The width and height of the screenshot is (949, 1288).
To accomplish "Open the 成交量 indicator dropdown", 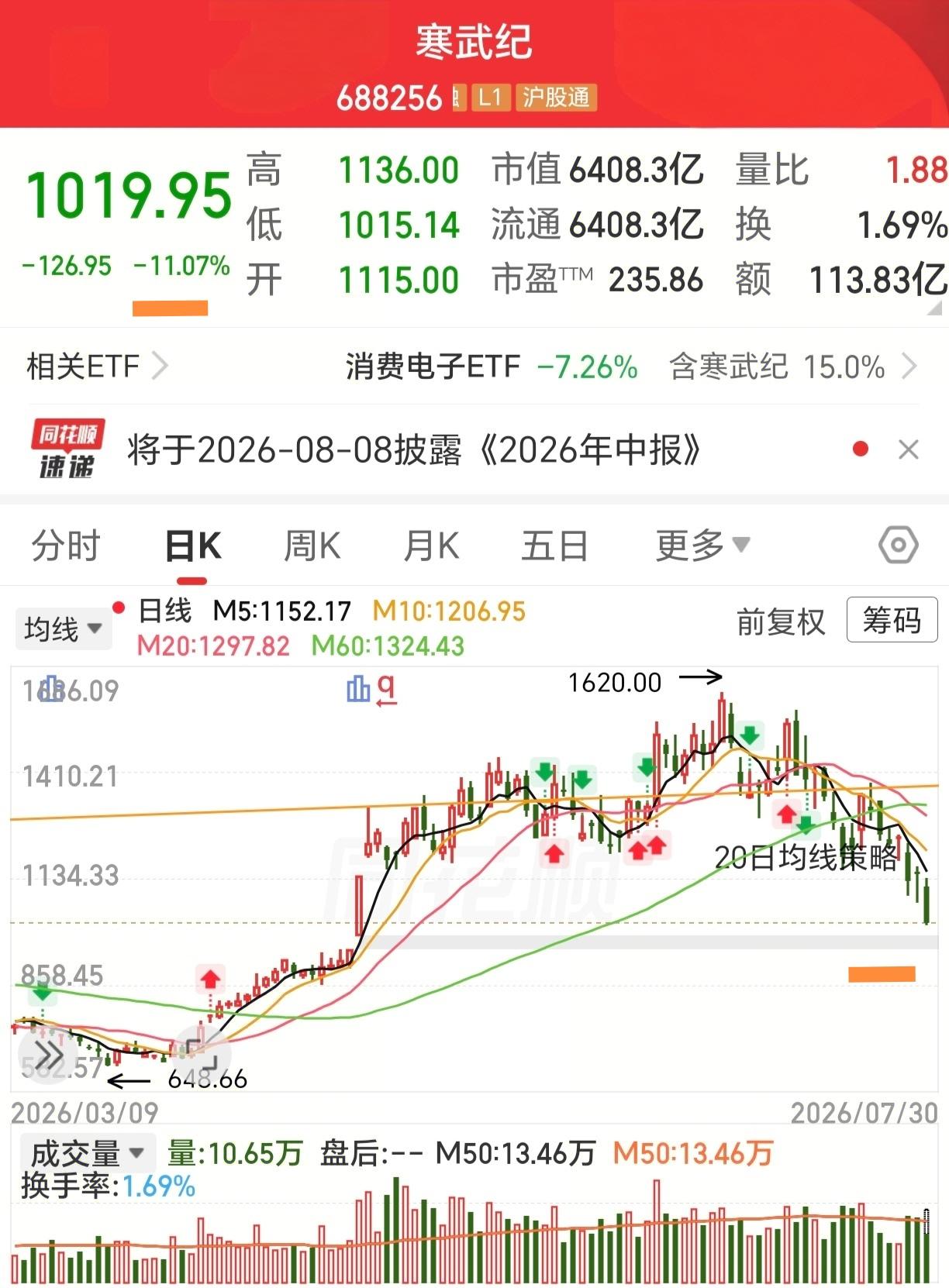I will [x=87, y=1152].
